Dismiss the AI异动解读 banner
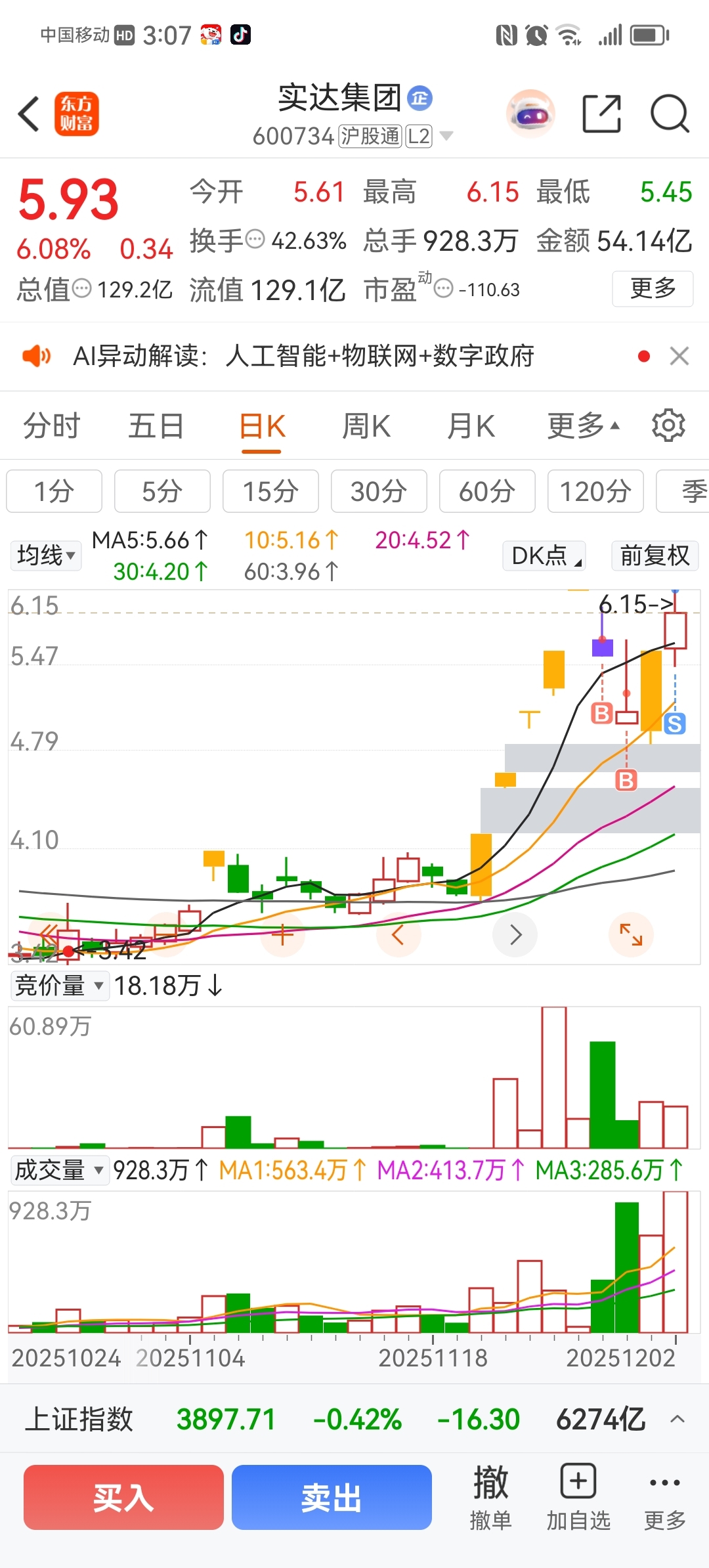Image resolution: width=709 pixels, height=1568 pixels. 679,356
